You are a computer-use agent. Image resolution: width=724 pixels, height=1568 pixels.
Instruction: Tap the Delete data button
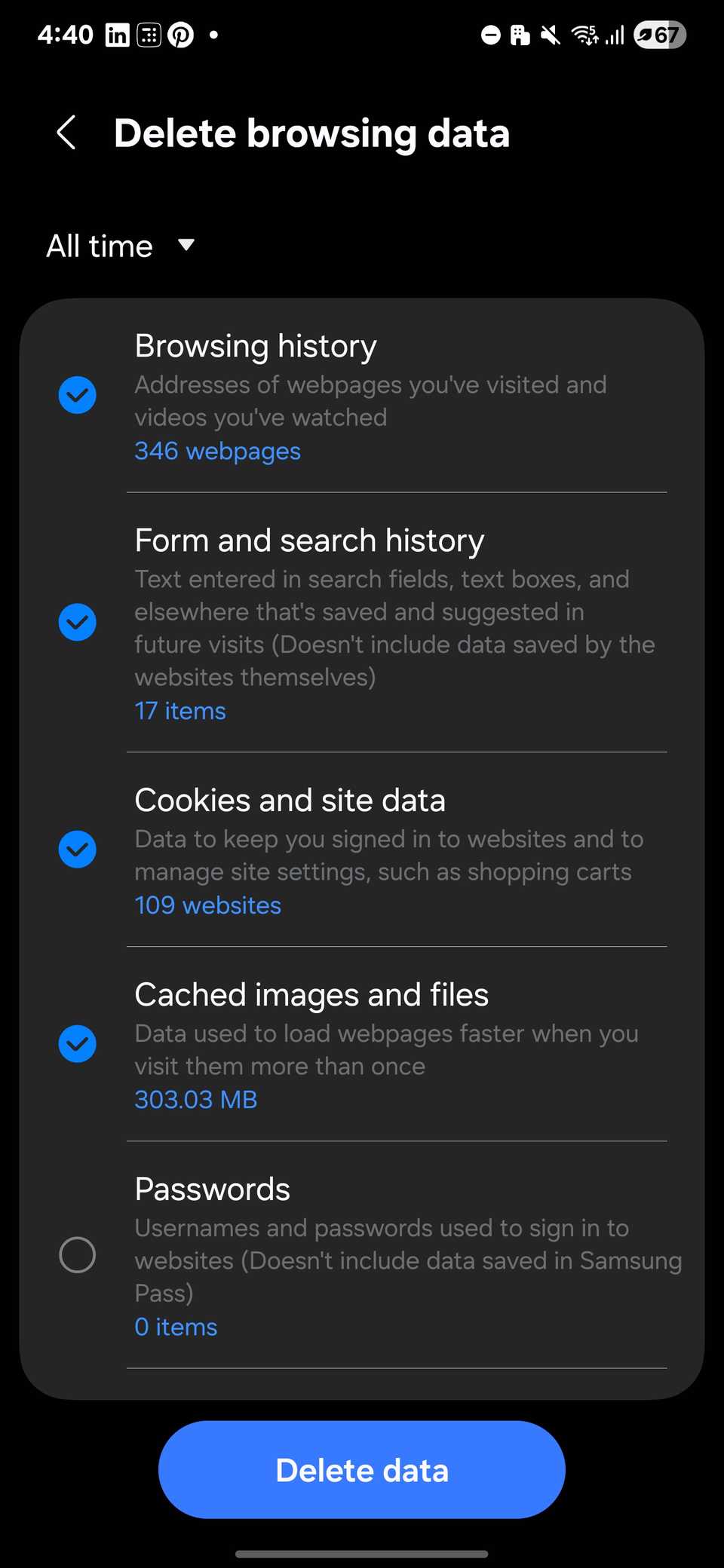click(x=362, y=1469)
